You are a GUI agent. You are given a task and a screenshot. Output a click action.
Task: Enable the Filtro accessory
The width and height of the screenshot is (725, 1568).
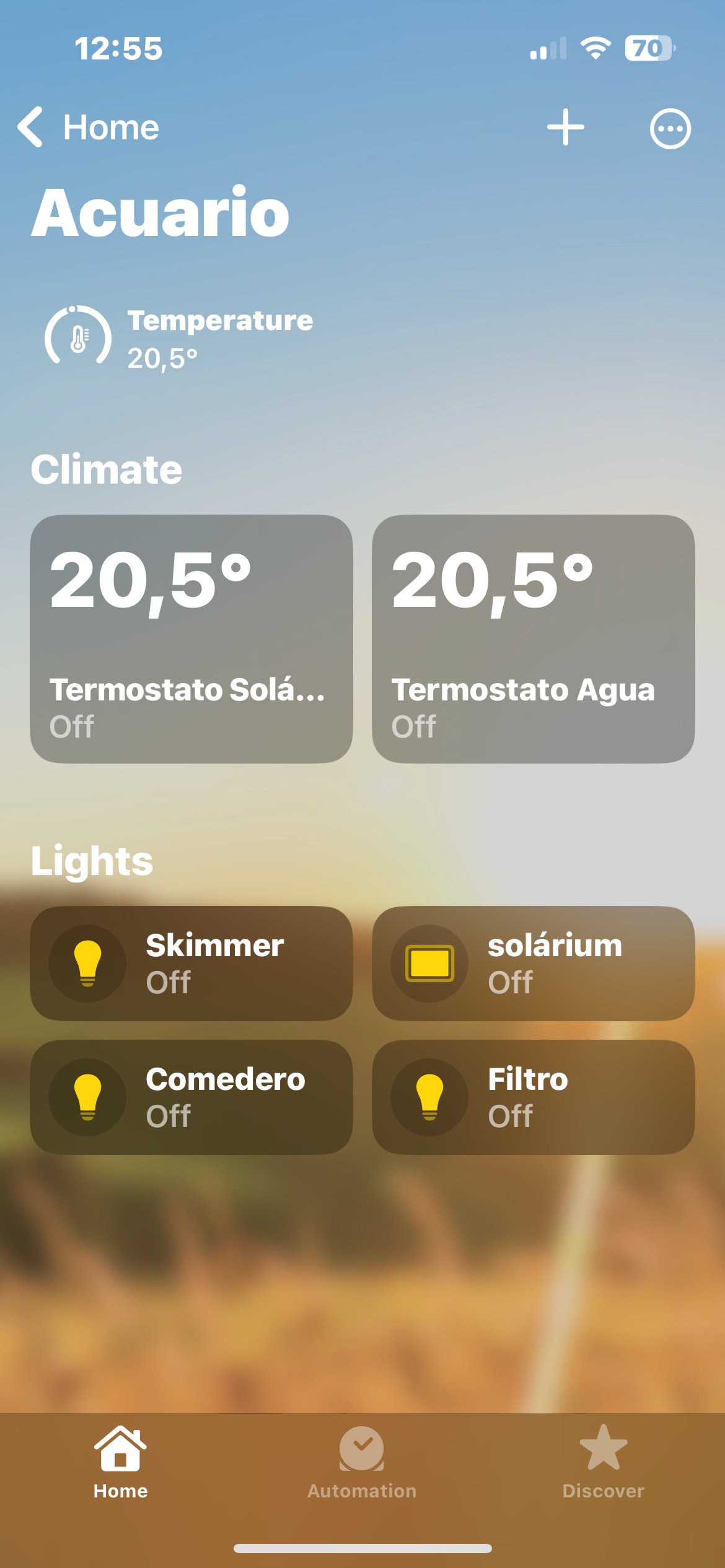click(x=429, y=1097)
